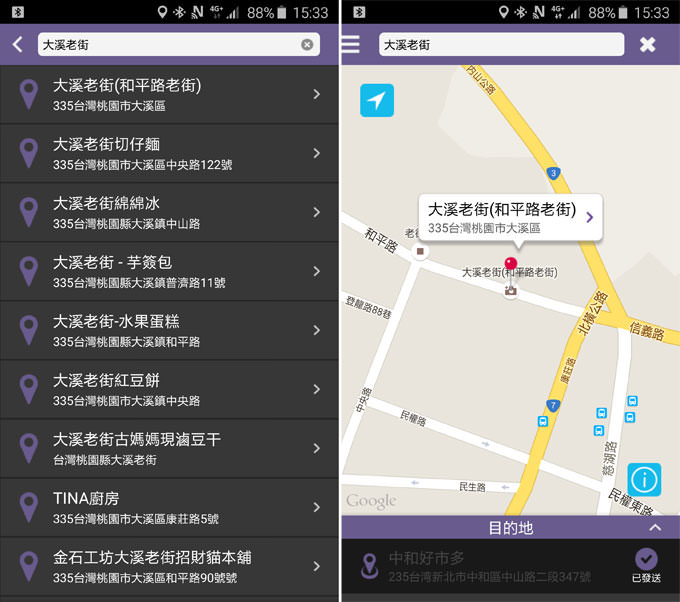Center map on my location arrow
Image resolution: width=680 pixels, height=602 pixels.
377,101
